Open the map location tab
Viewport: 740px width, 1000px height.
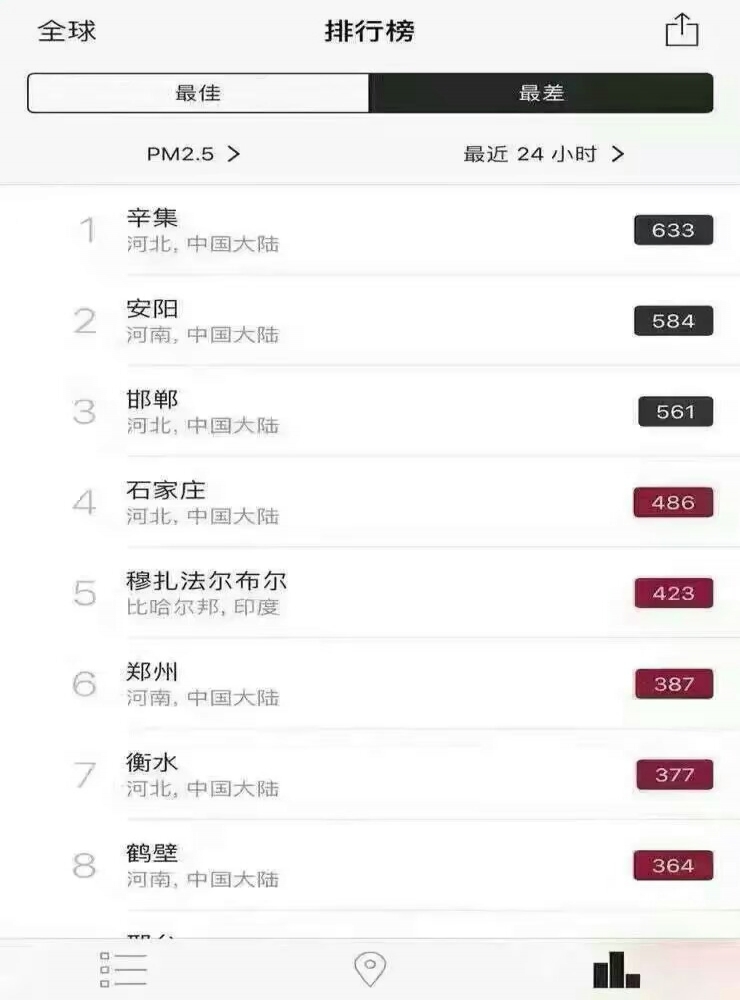pyautogui.click(x=370, y=969)
